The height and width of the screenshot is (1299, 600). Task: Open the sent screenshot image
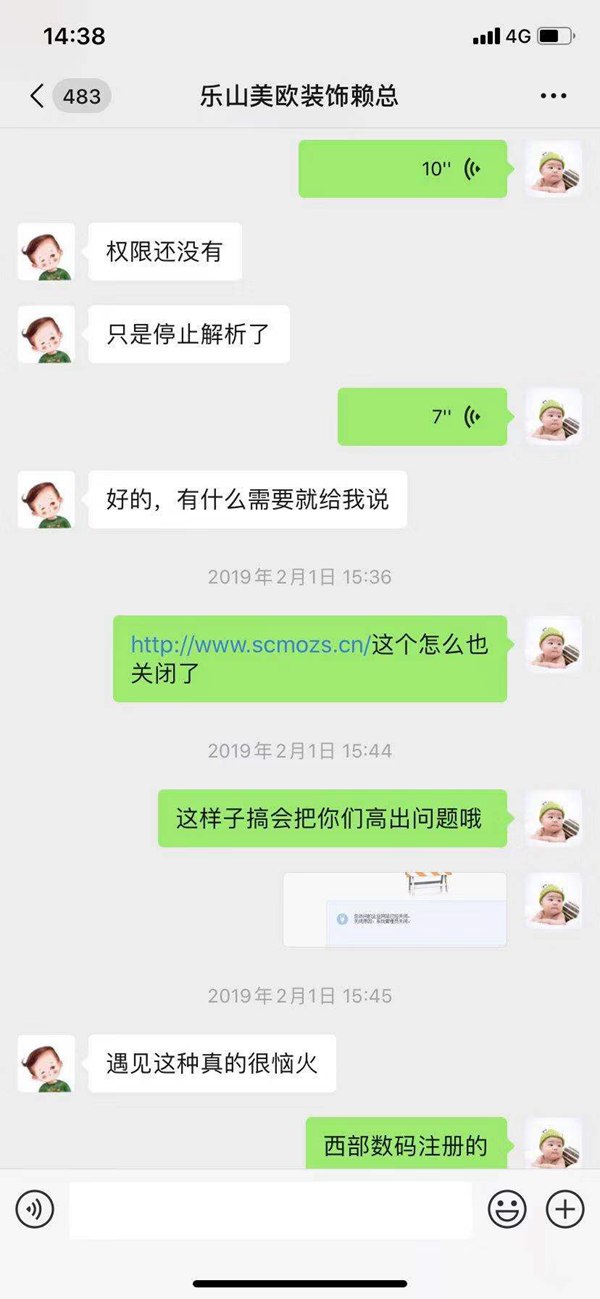click(395, 909)
